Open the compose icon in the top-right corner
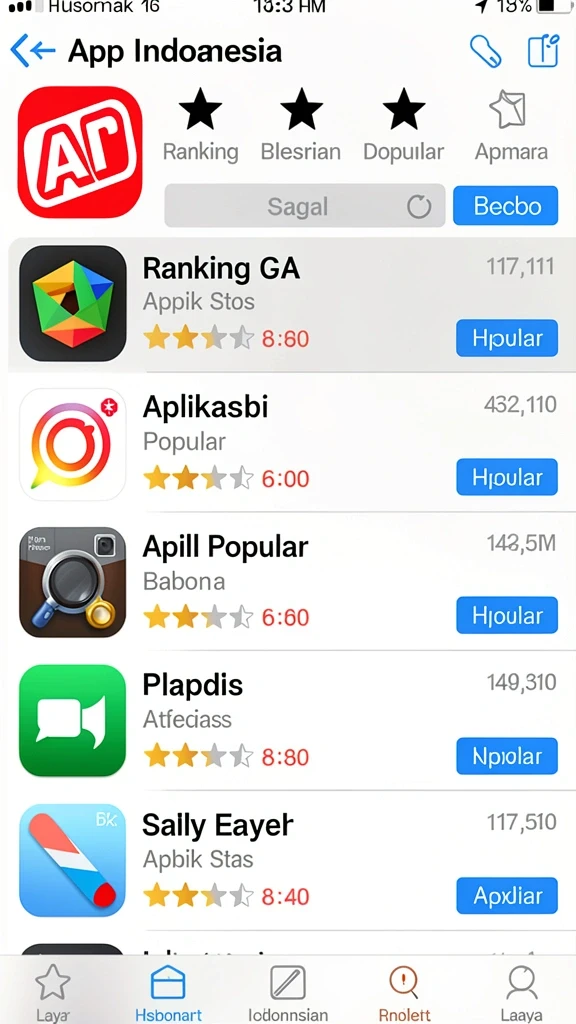 (543, 50)
